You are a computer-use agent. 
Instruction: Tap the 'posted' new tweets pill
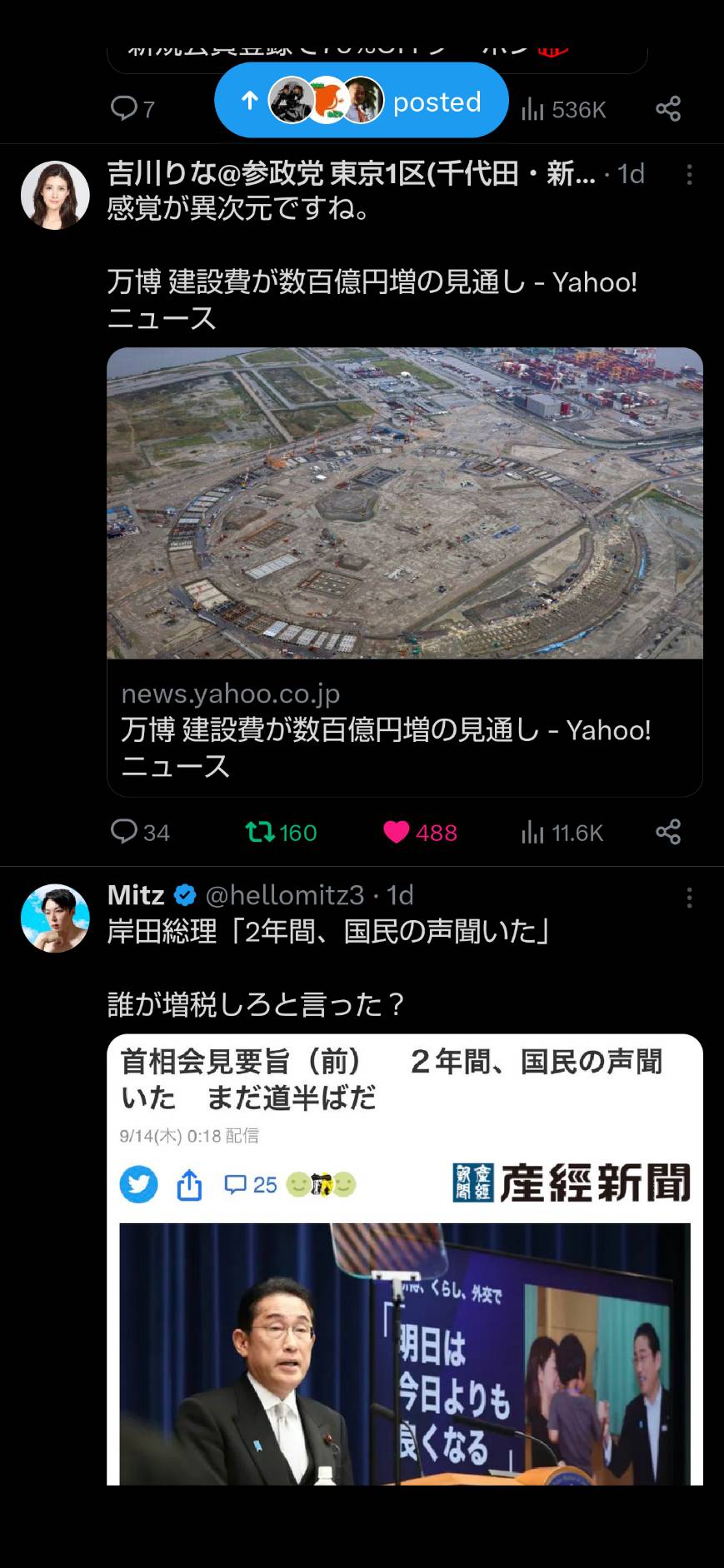tap(361, 101)
